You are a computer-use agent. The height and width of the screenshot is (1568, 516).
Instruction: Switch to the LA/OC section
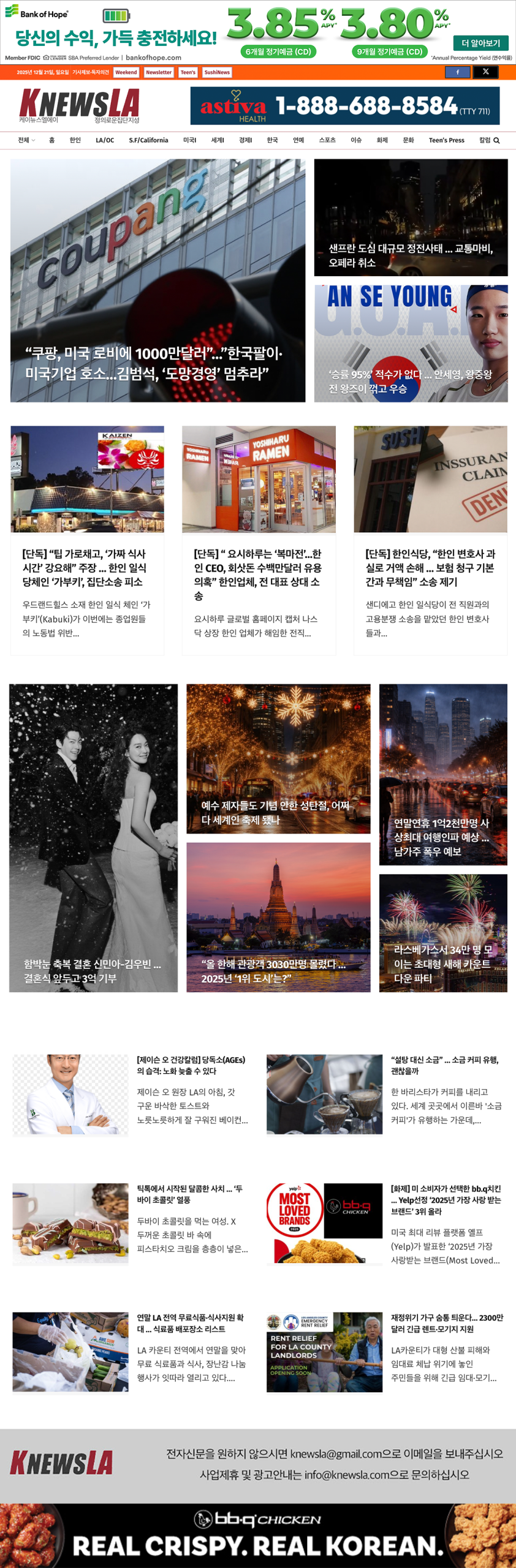pyautogui.click(x=105, y=140)
